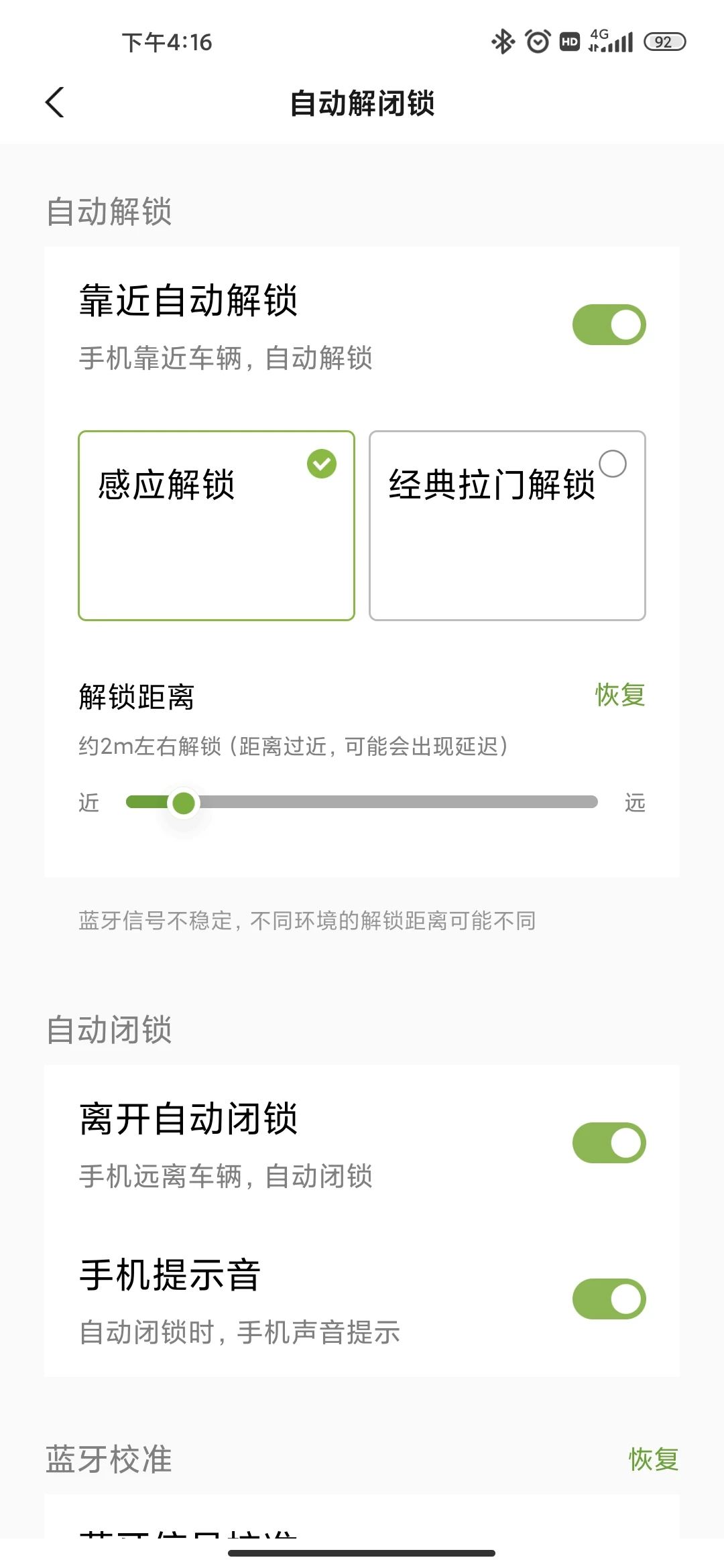Disable the 离开自动闭锁 switch
This screenshot has width=724, height=1568.
click(x=609, y=1143)
